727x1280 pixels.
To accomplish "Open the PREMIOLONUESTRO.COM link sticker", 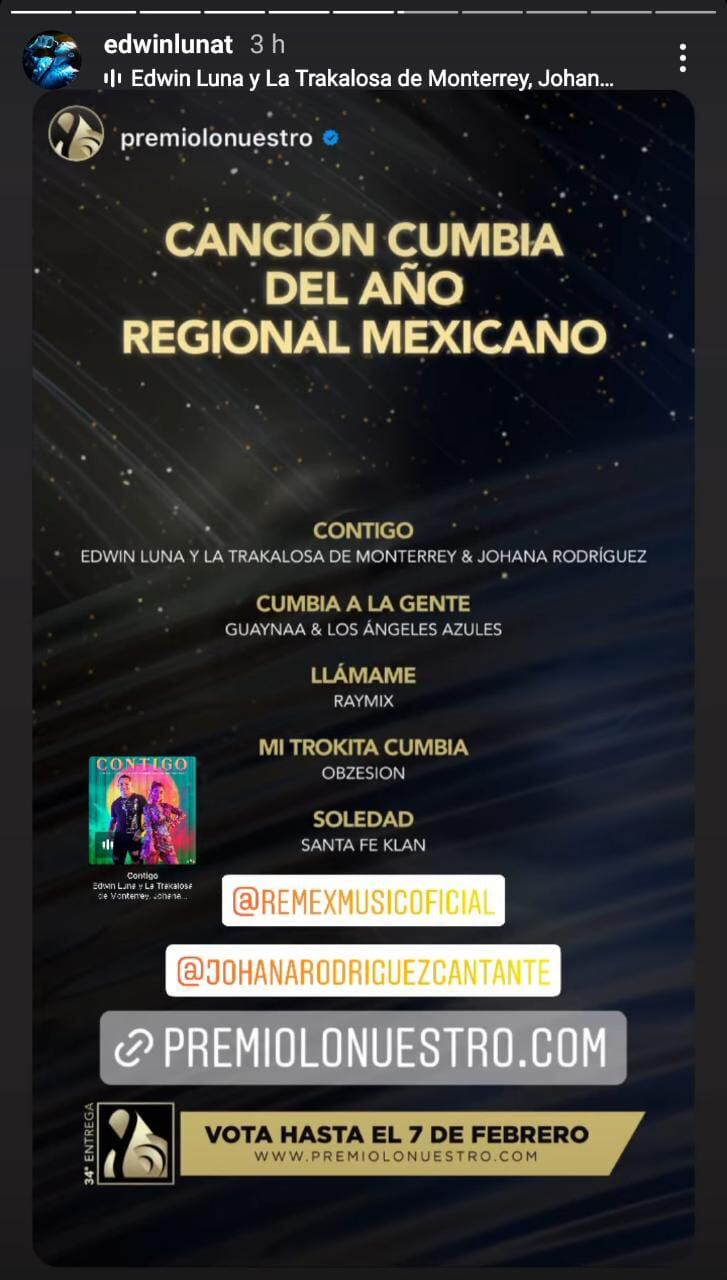I will [x=363, y=1048].
